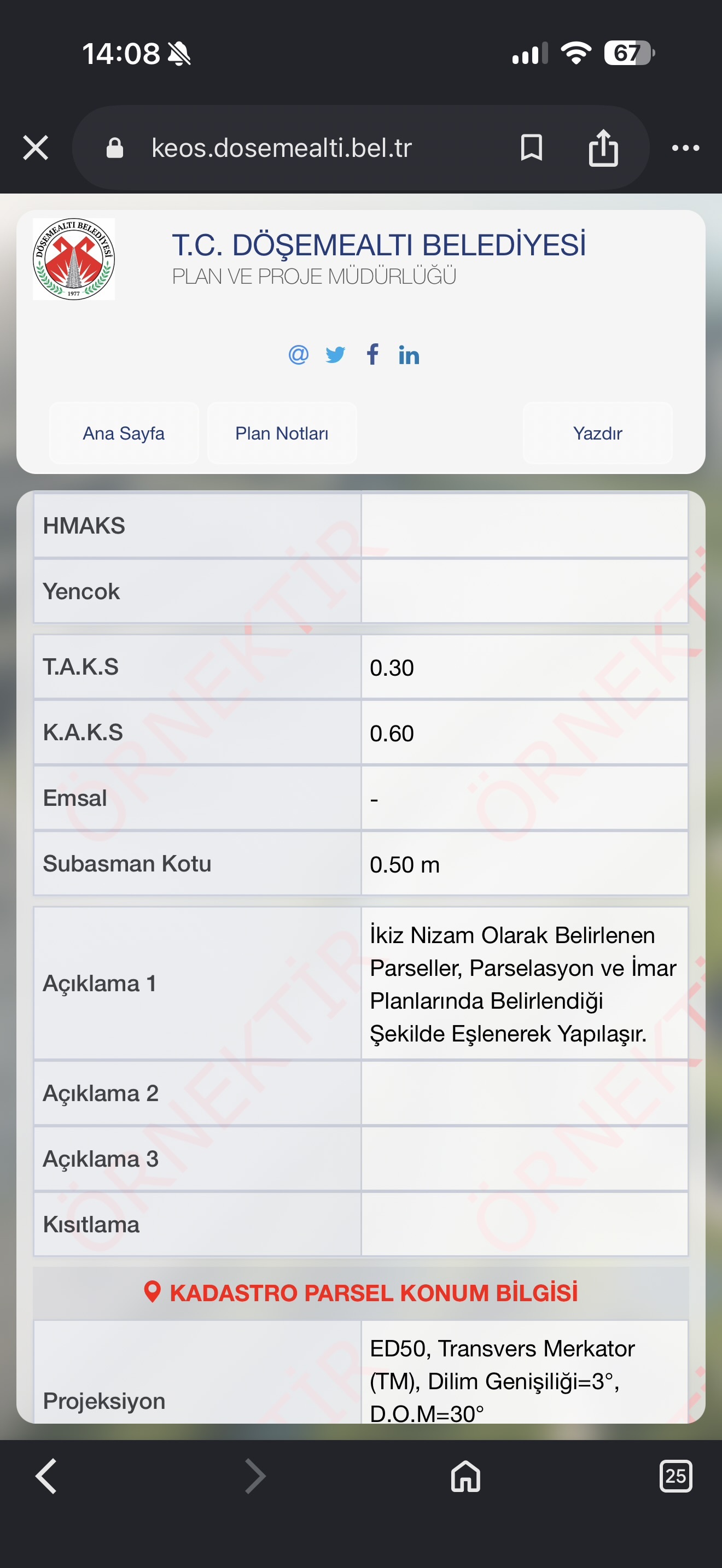This screenshot has width=722, height=1568.
Task: Bookmark this page
Action: (532, 148)
